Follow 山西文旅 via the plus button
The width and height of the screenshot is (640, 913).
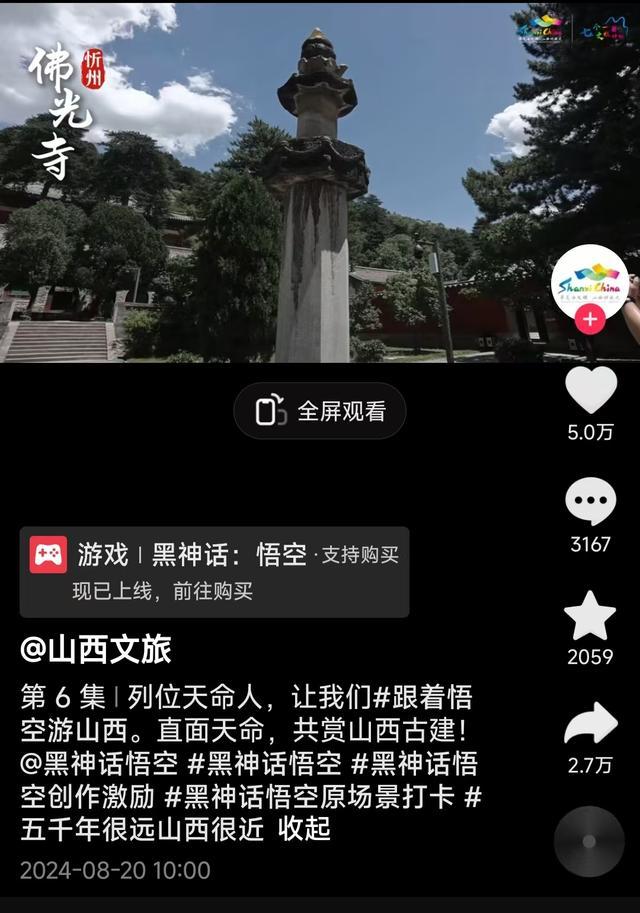click(591, 319)
